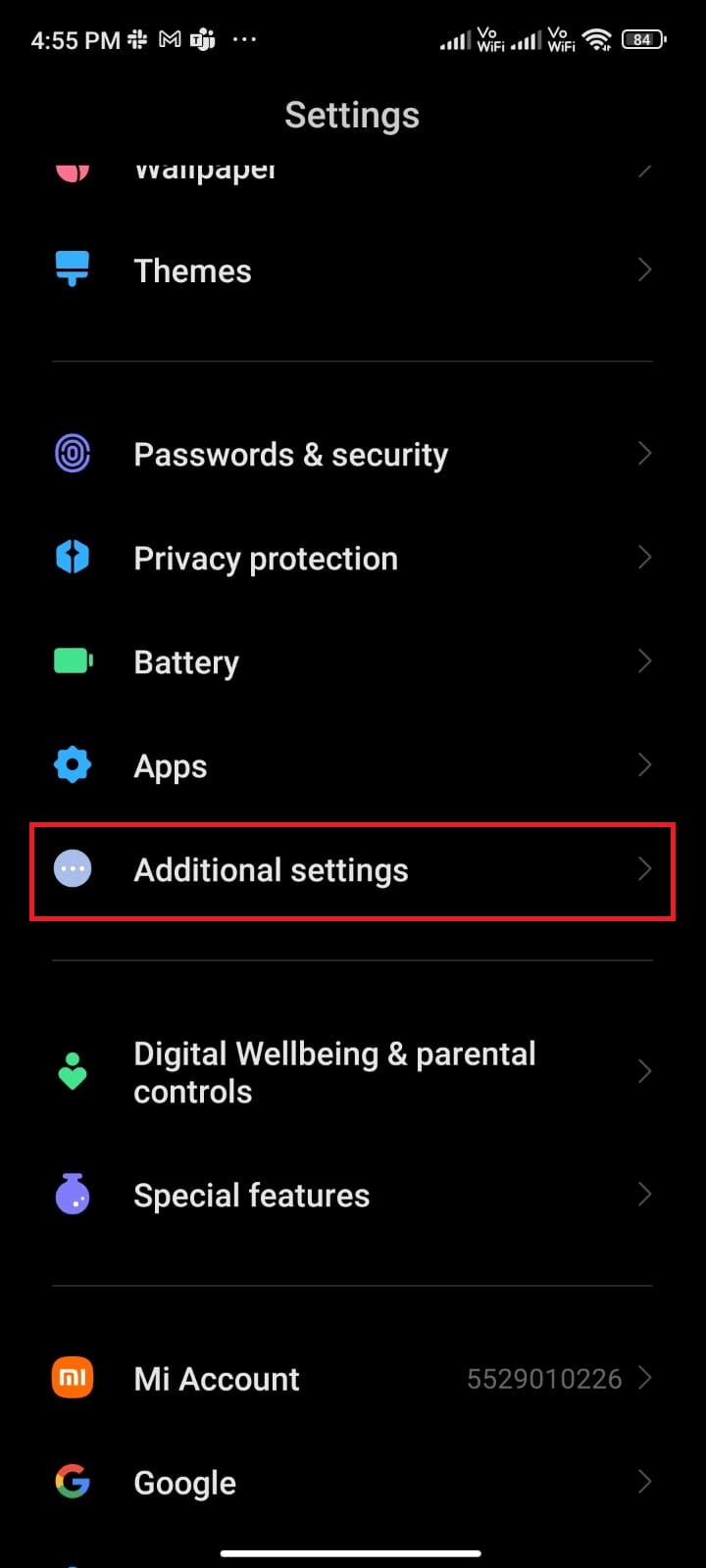Select the Special features potion icon
This screenshot has height=1568, width=706.
71,1194
